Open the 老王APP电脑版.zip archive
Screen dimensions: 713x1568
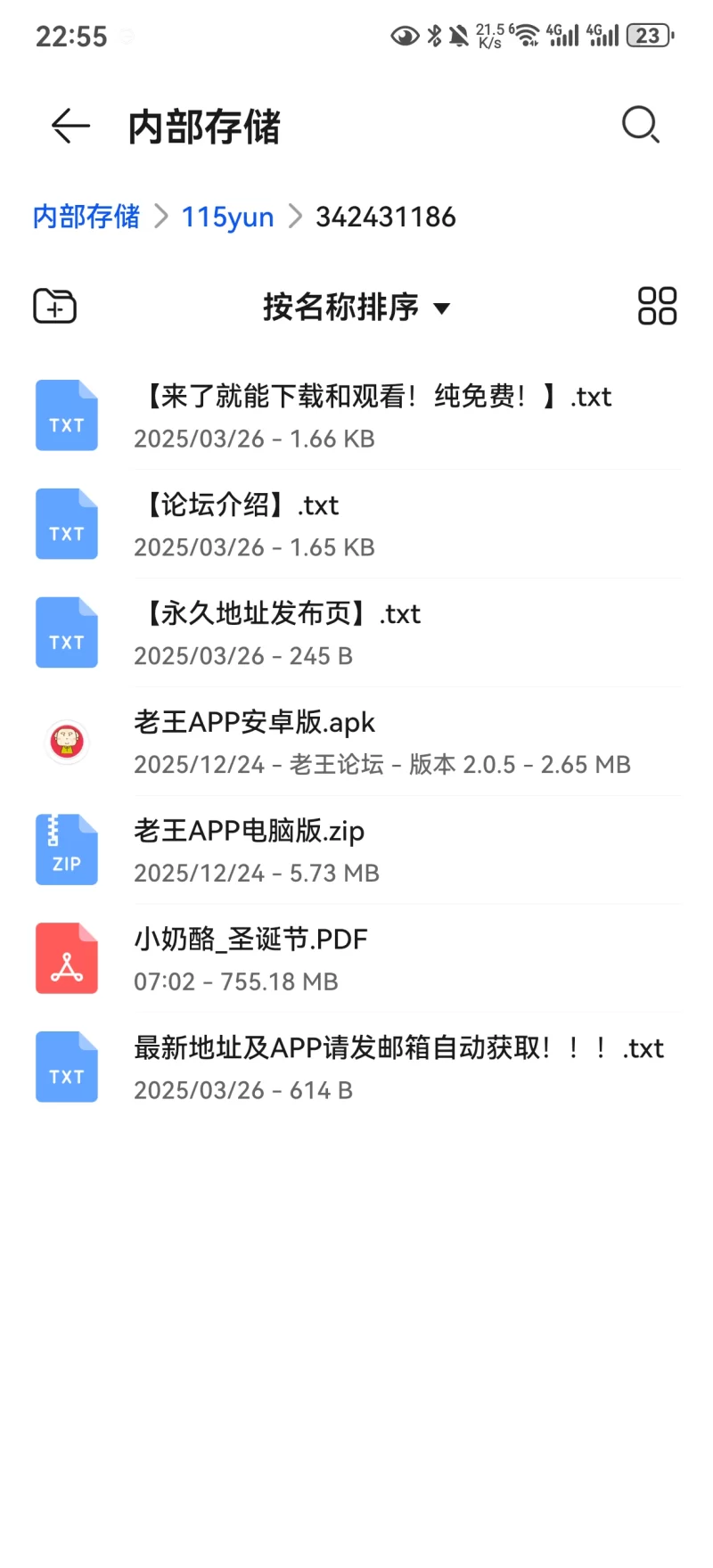[x=356, y=850]
